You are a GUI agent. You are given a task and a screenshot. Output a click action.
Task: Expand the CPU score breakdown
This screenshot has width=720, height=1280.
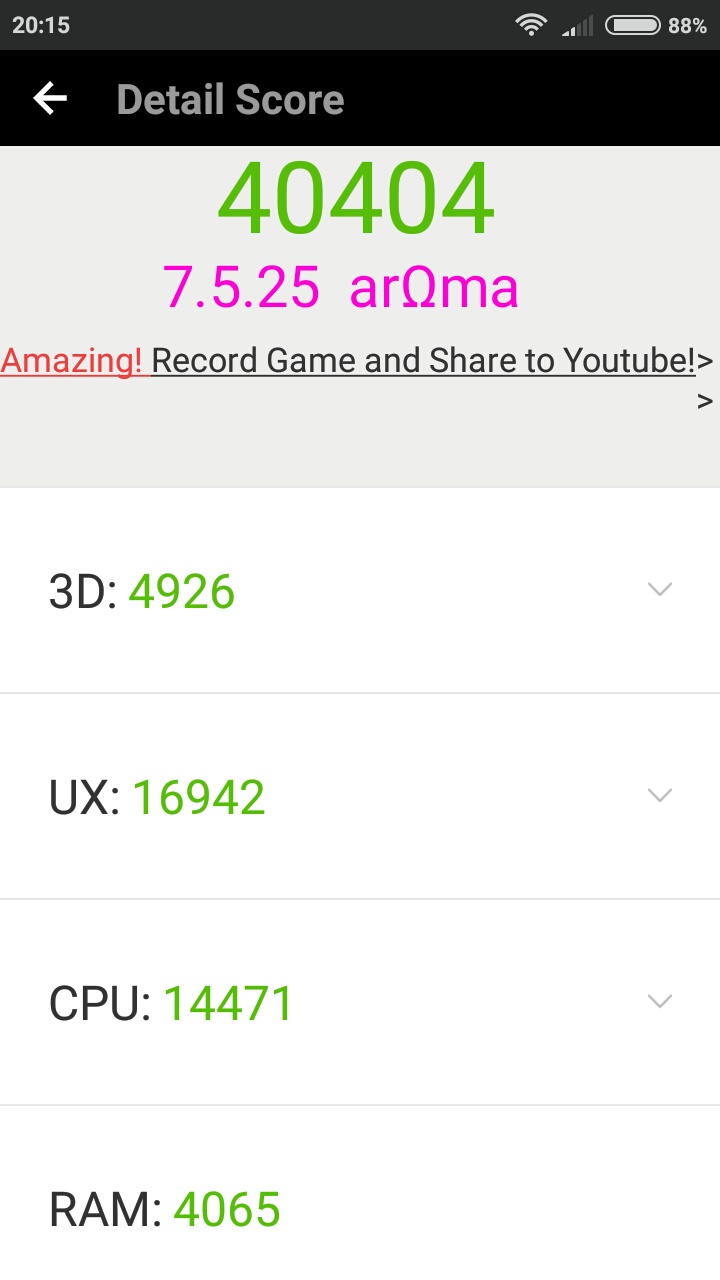click(659, 1001)
